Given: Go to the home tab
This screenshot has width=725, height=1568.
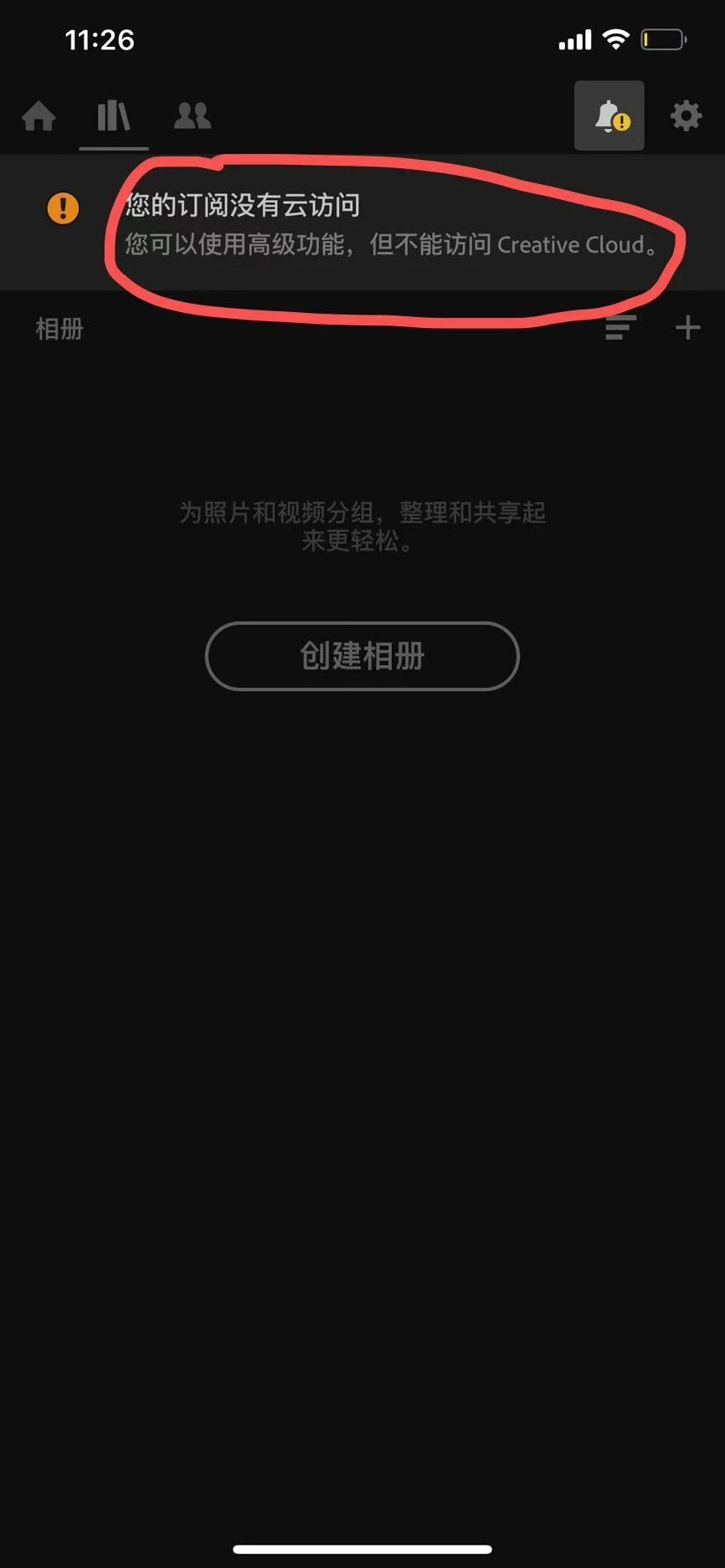Looking at the screenshot, I should pyautogui.click(x=39, y=115).
